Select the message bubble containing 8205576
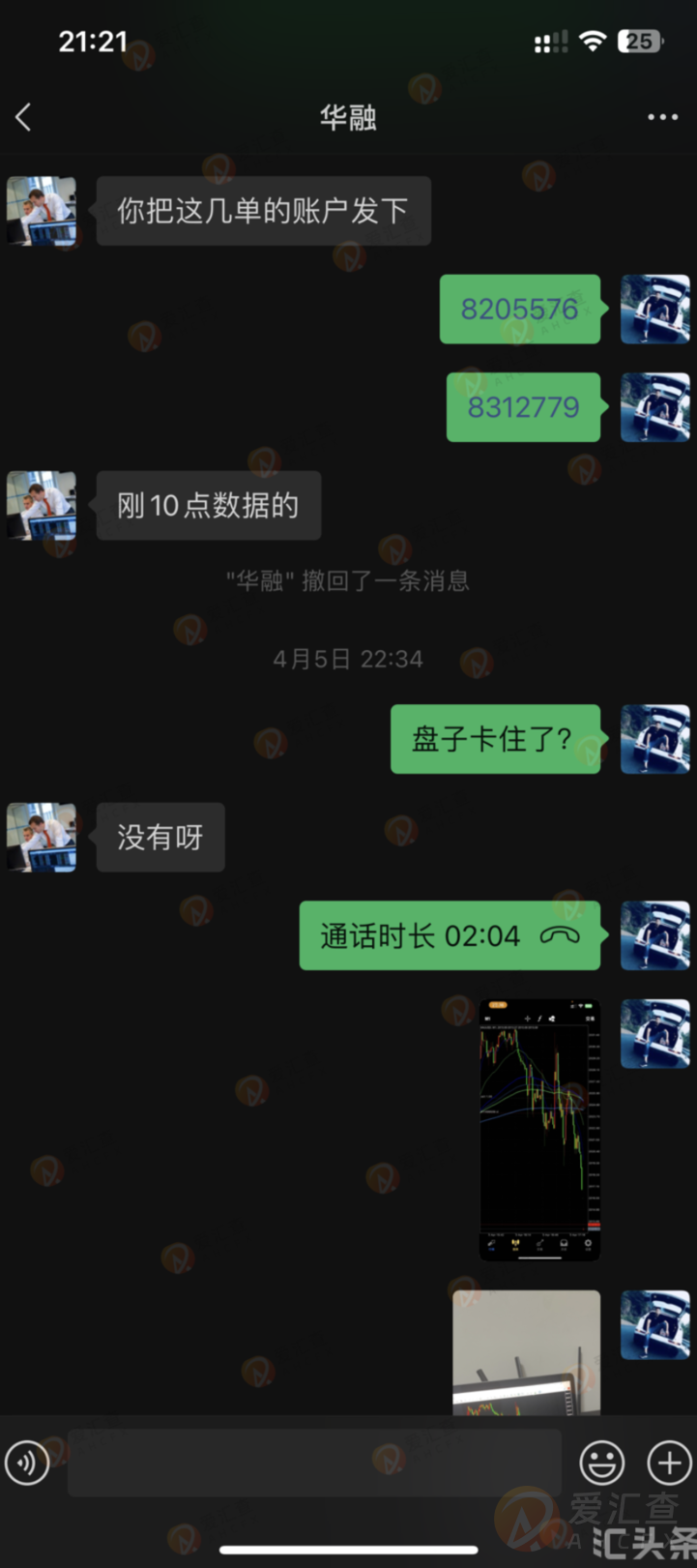Image resolution: width=697 pixels, height=1568 pixels. click(520, 309)
